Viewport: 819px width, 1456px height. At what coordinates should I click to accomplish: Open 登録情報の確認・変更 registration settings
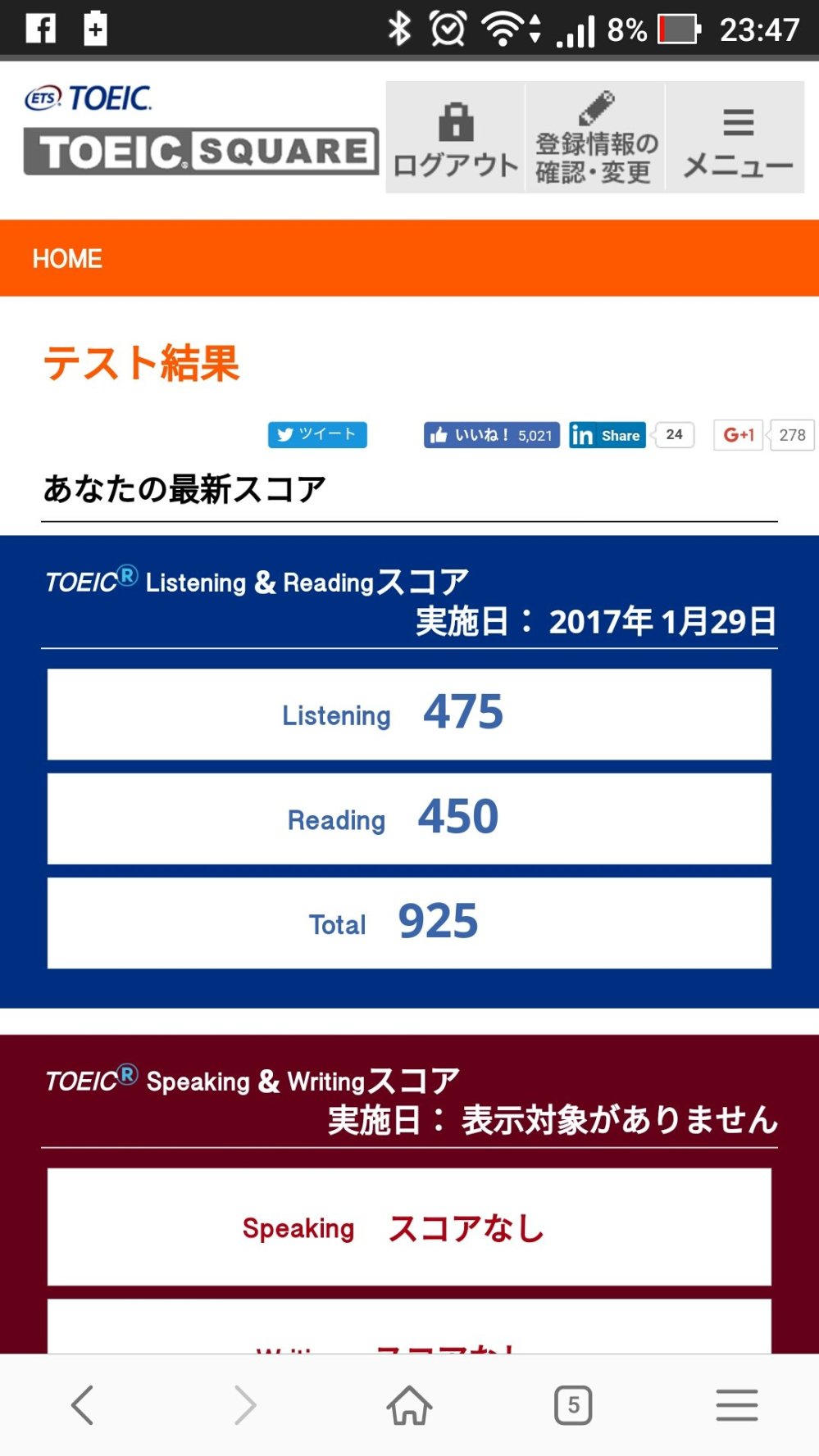[595, 138]
